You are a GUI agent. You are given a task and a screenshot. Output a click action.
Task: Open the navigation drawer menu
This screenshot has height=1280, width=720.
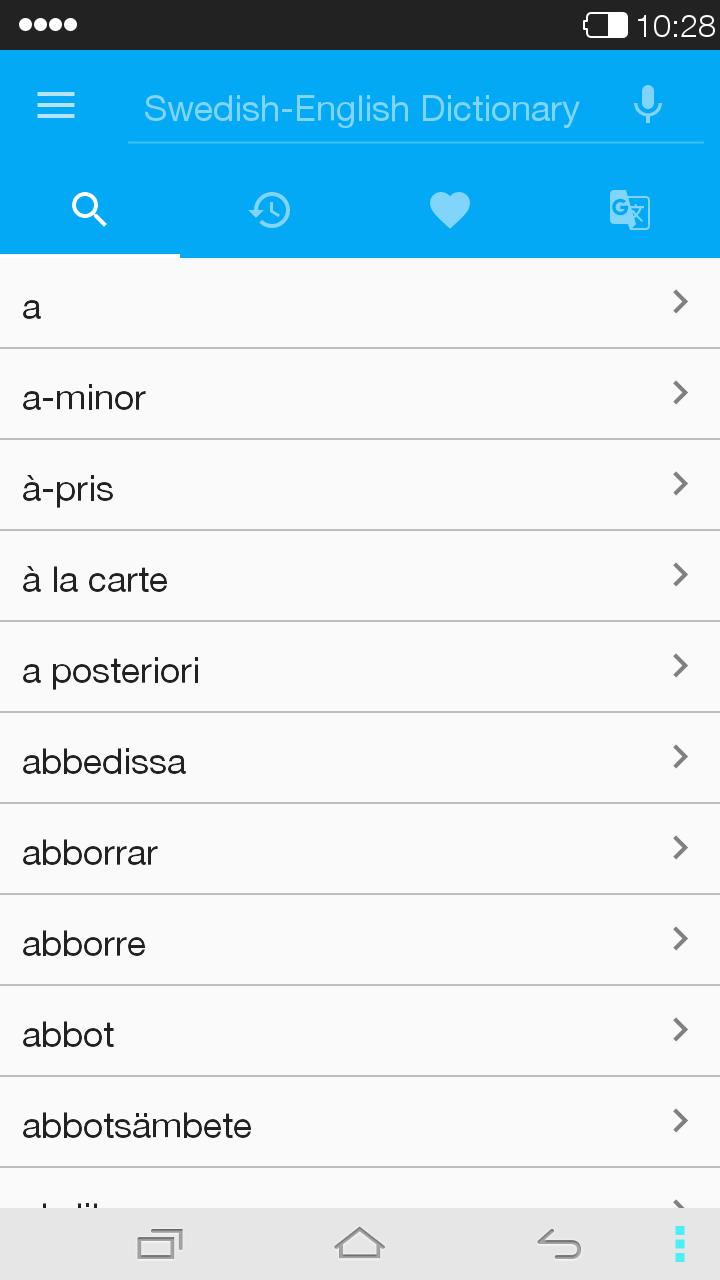(x=55, y=106)
